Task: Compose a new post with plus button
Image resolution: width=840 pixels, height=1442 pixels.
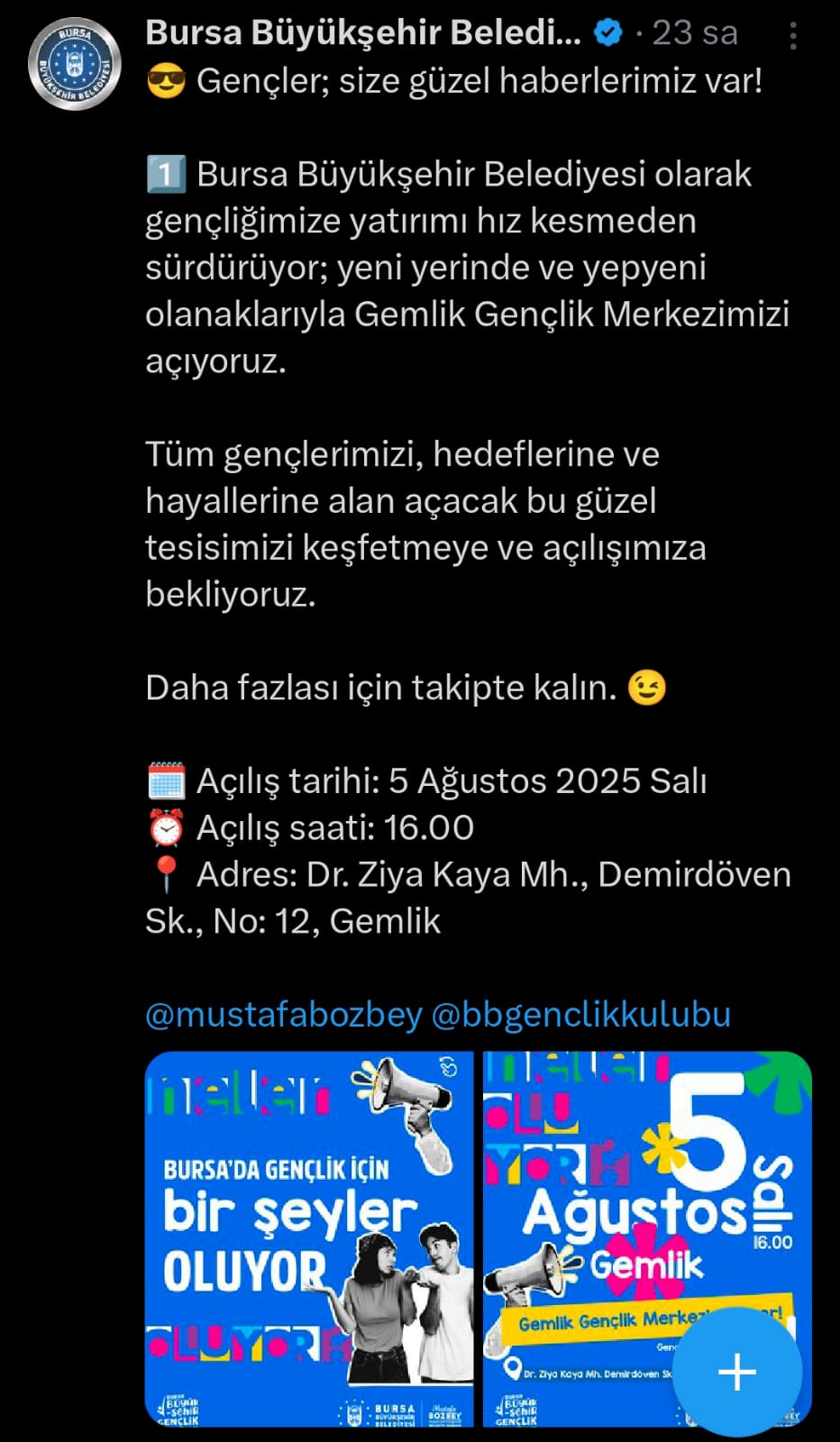Action: 736,1372
